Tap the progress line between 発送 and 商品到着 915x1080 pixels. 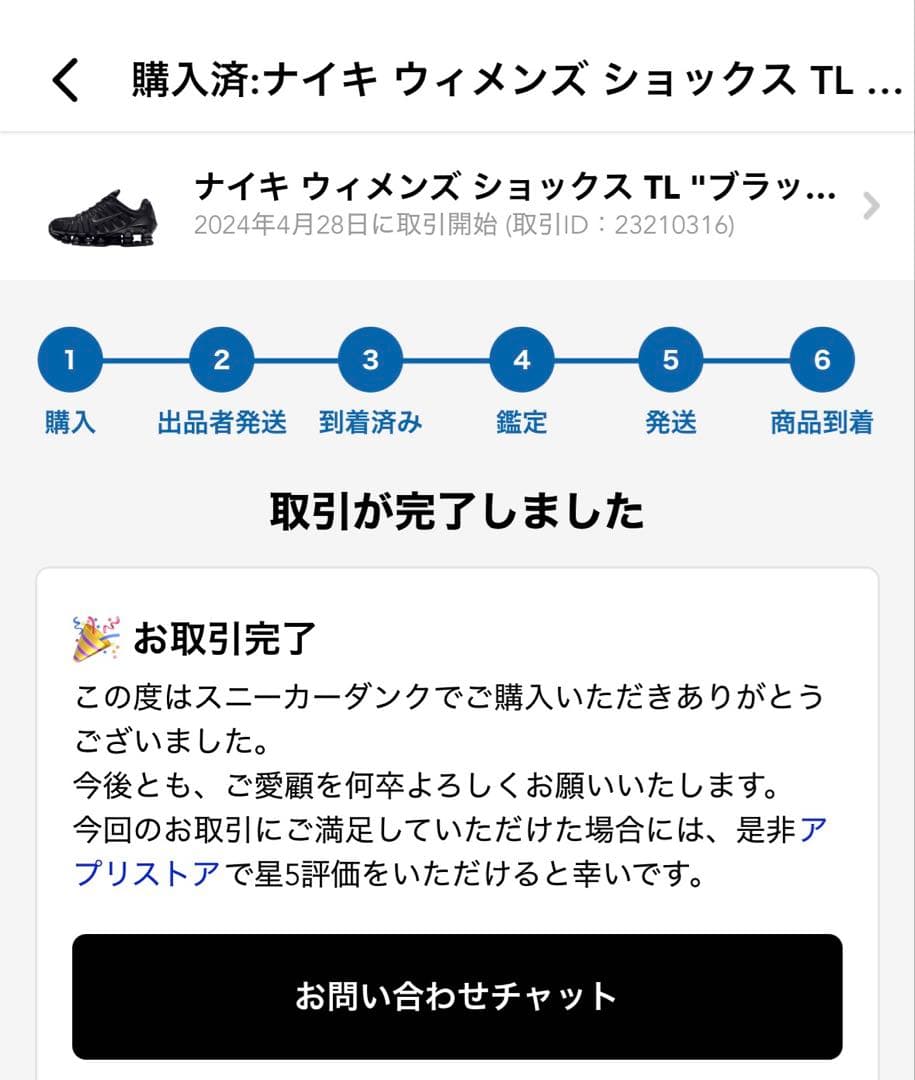[745, 360]
